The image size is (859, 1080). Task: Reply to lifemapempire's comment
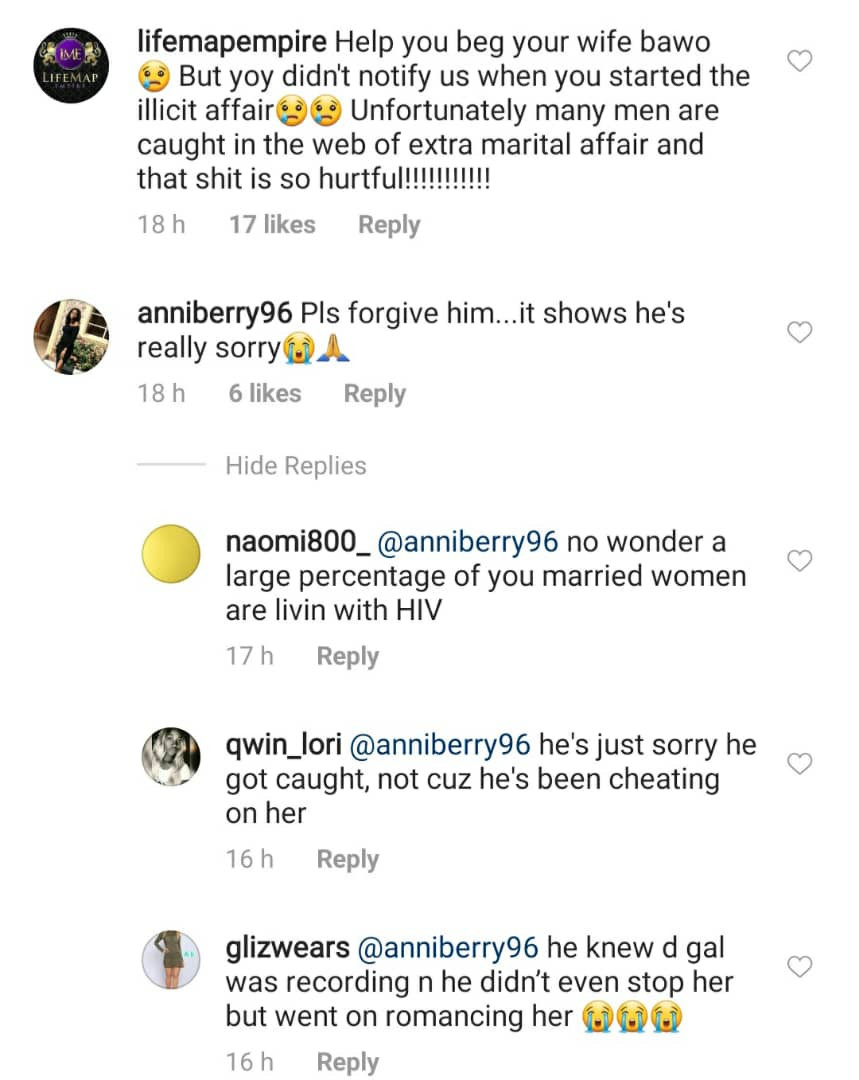tap(389, 225)
